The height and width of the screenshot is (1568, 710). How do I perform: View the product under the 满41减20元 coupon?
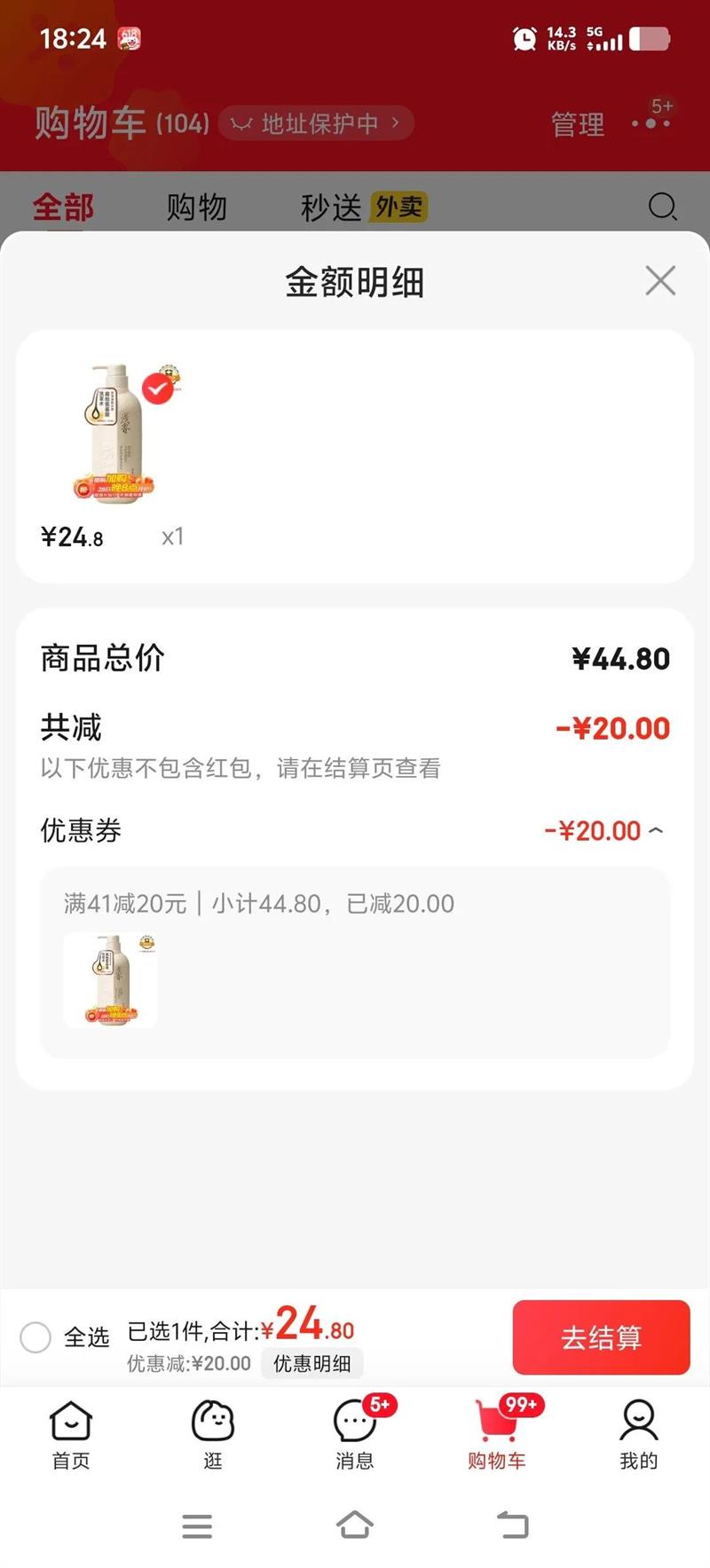(111, 980)
